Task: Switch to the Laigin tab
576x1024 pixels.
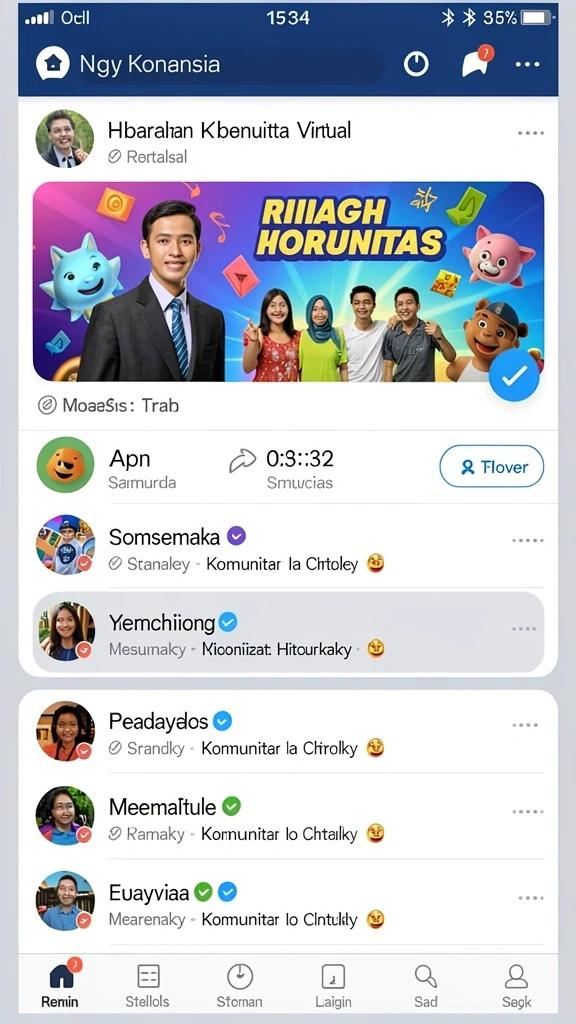Action: [333, 985]
